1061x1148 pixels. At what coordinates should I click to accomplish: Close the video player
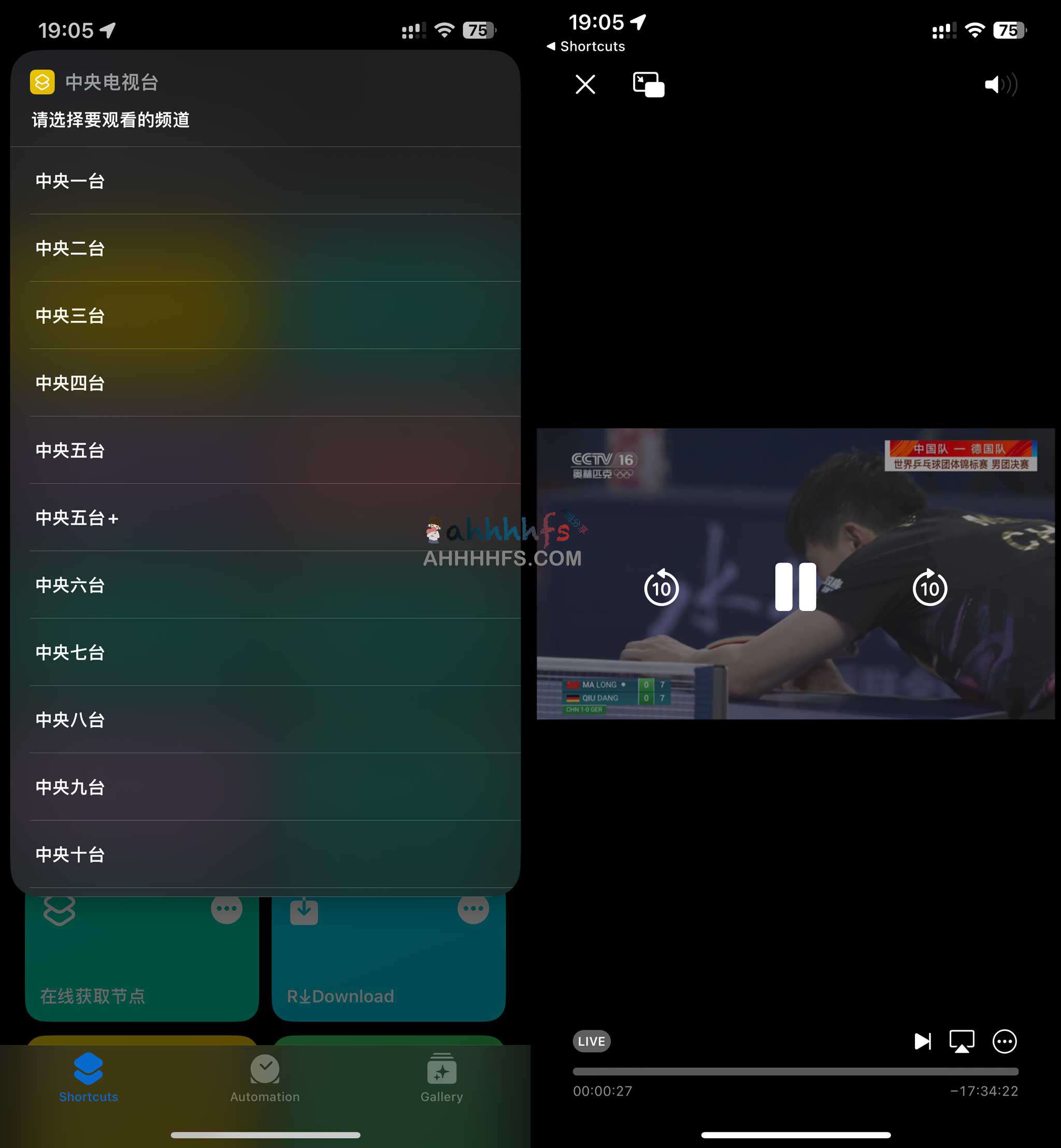point(585,84)
